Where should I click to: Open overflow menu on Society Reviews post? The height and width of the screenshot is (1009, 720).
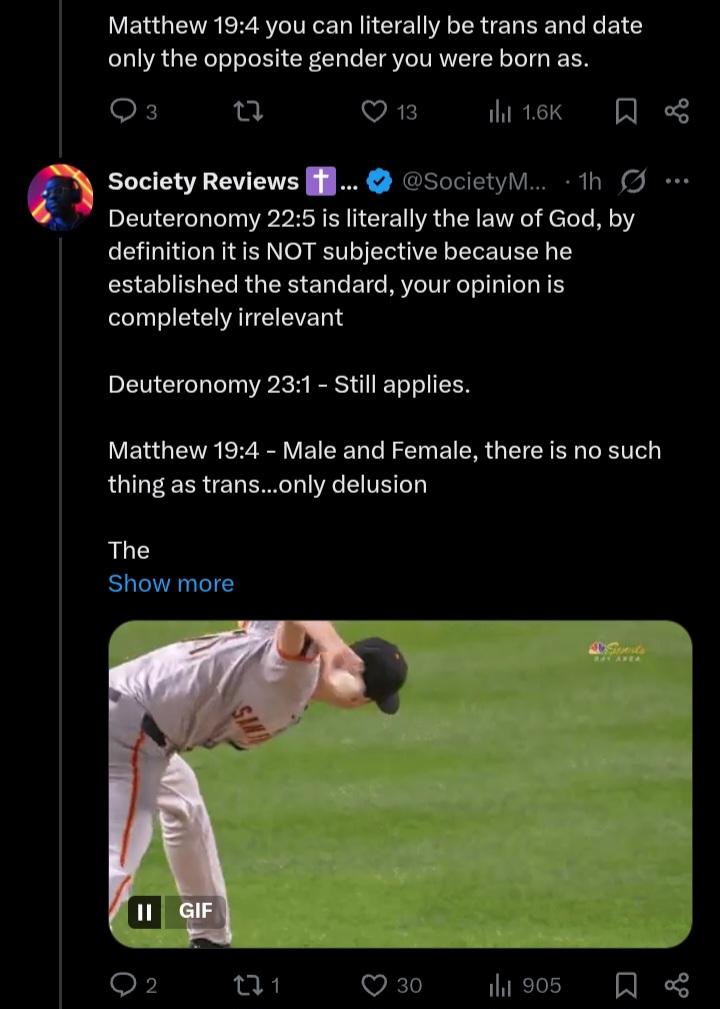[x=677, y=181]
